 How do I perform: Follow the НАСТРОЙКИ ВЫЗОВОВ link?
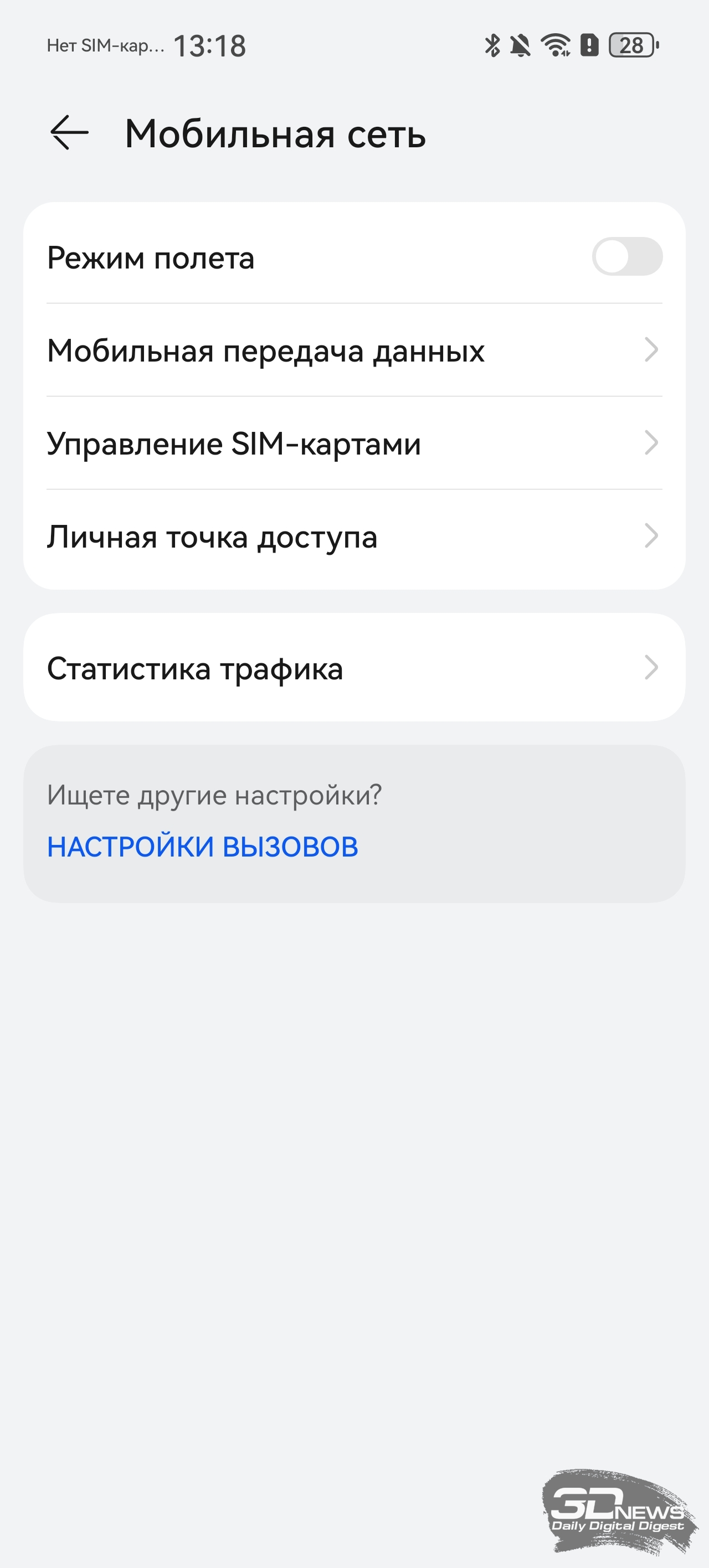click(x=202, y=847)
